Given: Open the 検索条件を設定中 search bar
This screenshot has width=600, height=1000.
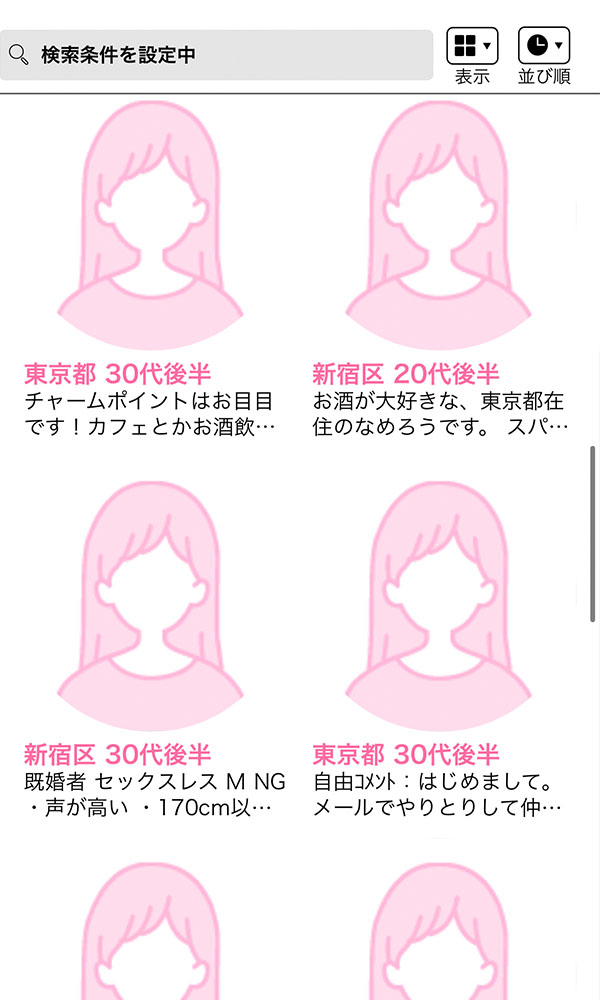Looking at the screenshot, I should pyautogui.click(x=216, y=55).
